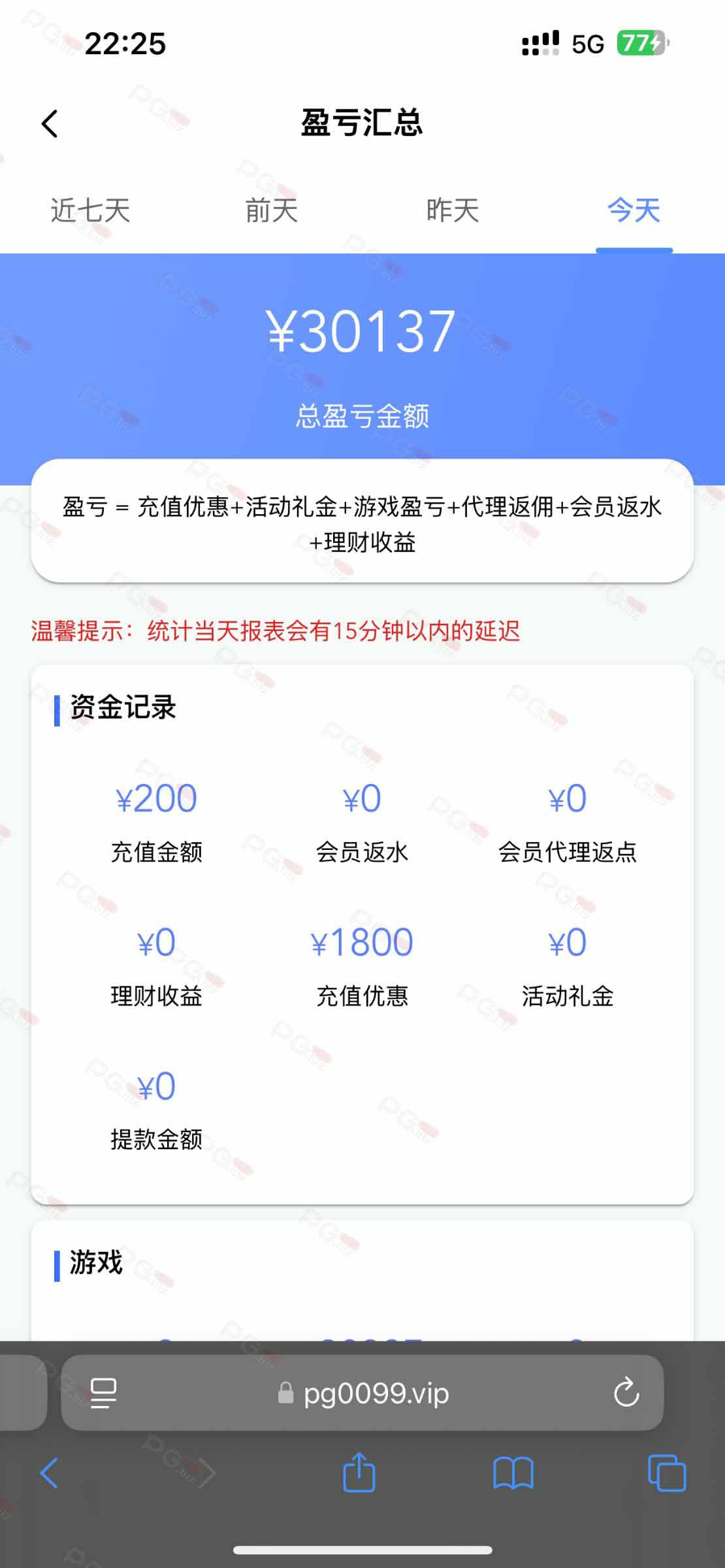Show all open Safari tabs
725x1568 pixels.
(x=666, y=1473)
